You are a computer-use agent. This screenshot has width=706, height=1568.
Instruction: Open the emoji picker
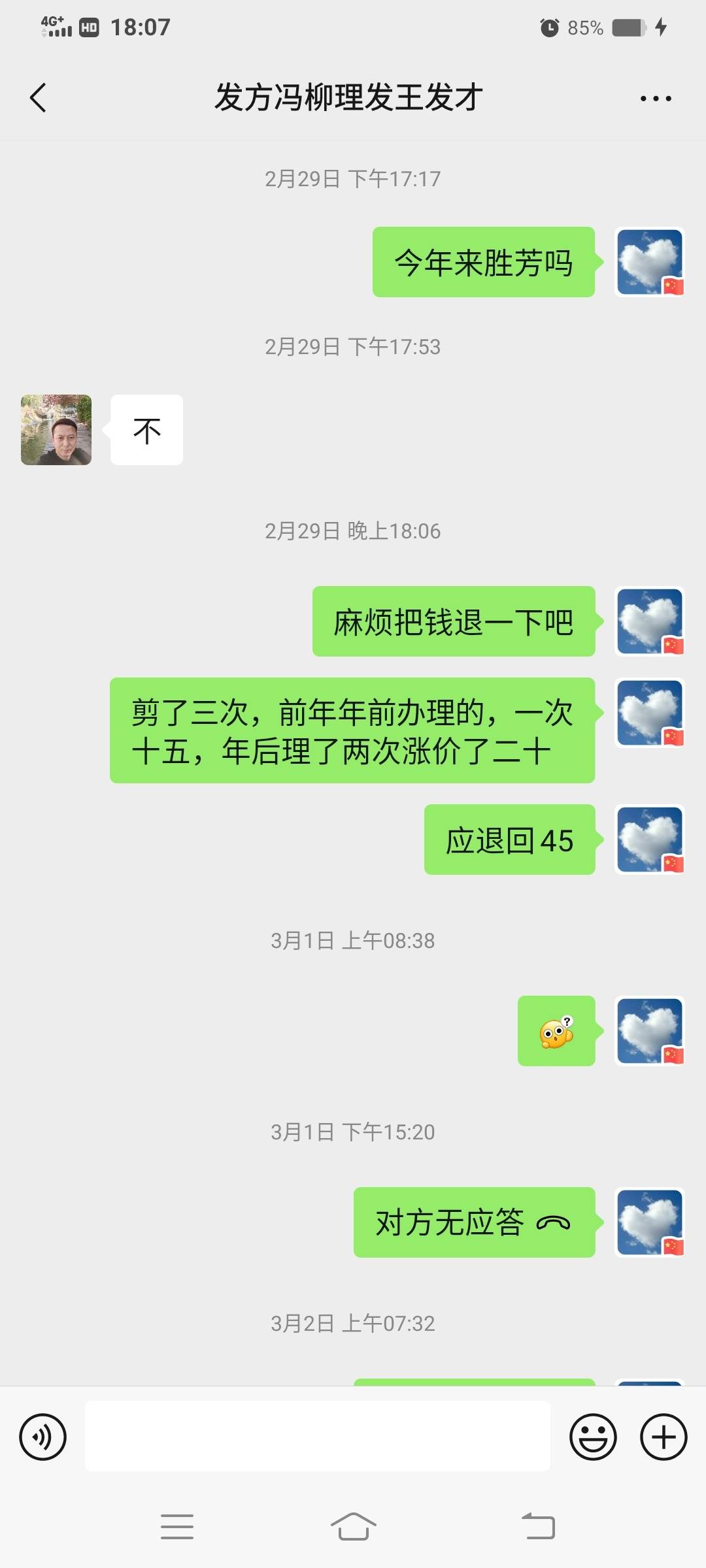tap(593, 1437)
